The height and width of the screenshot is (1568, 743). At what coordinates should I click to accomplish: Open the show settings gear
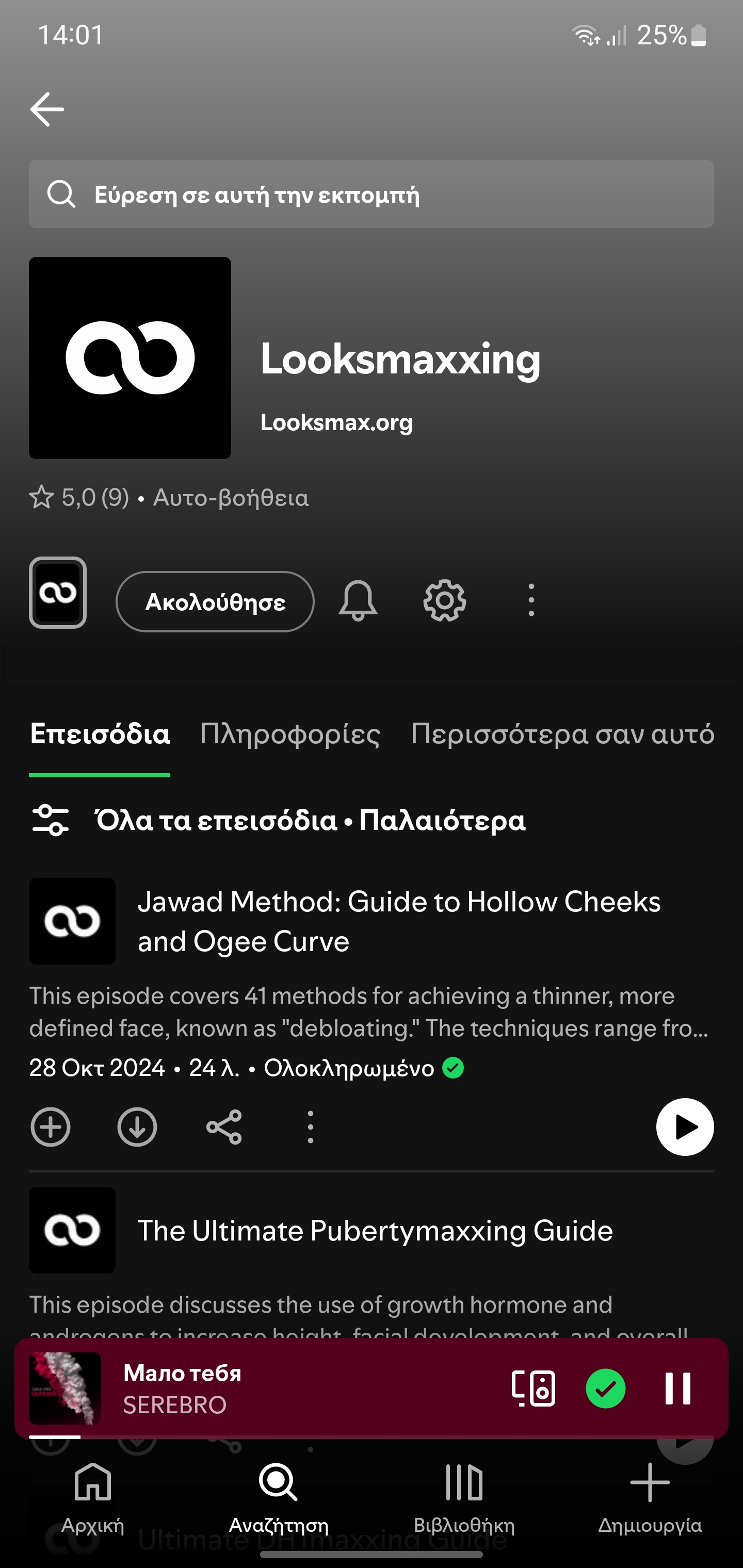(x=445, y=601)
